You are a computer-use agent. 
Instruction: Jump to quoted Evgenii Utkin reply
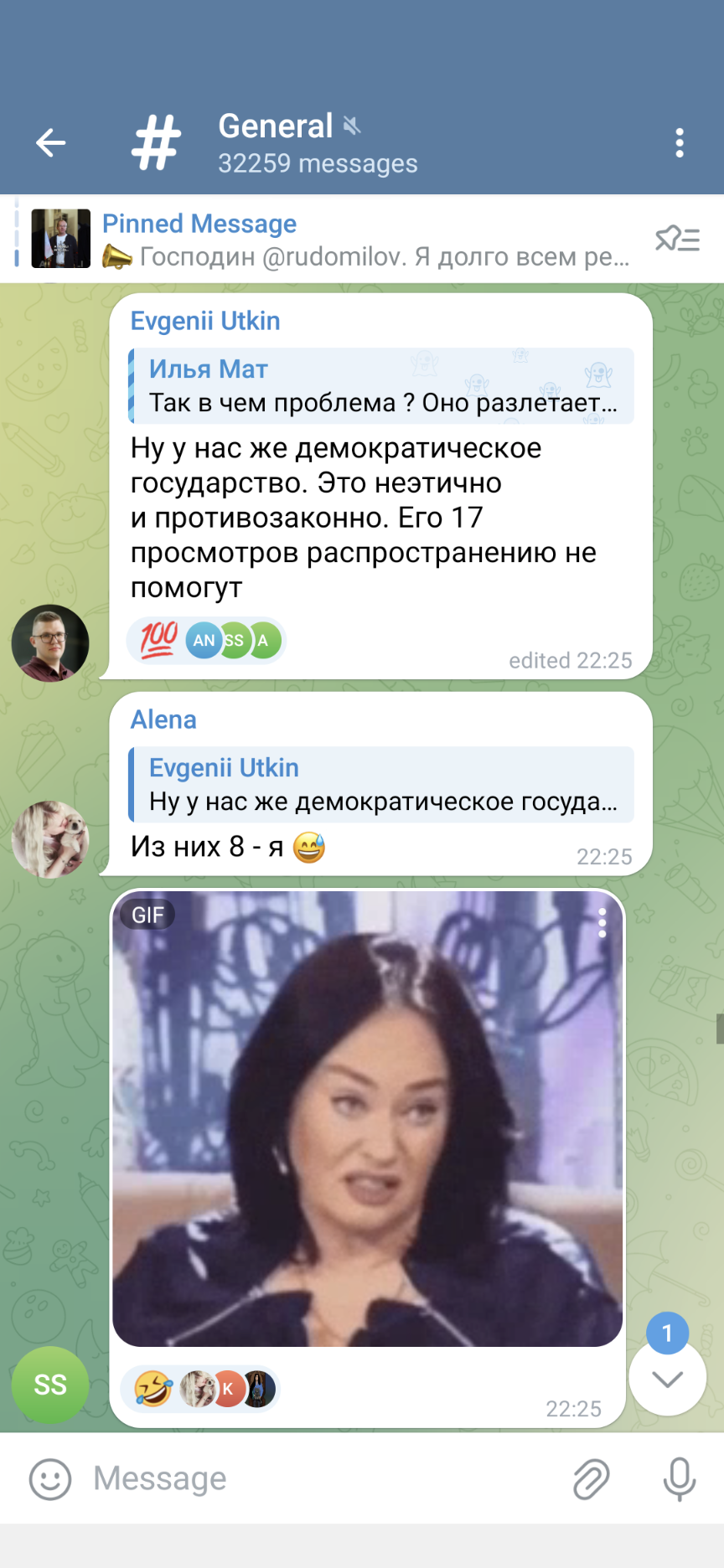pyautogui.click(x=381, y=785)
